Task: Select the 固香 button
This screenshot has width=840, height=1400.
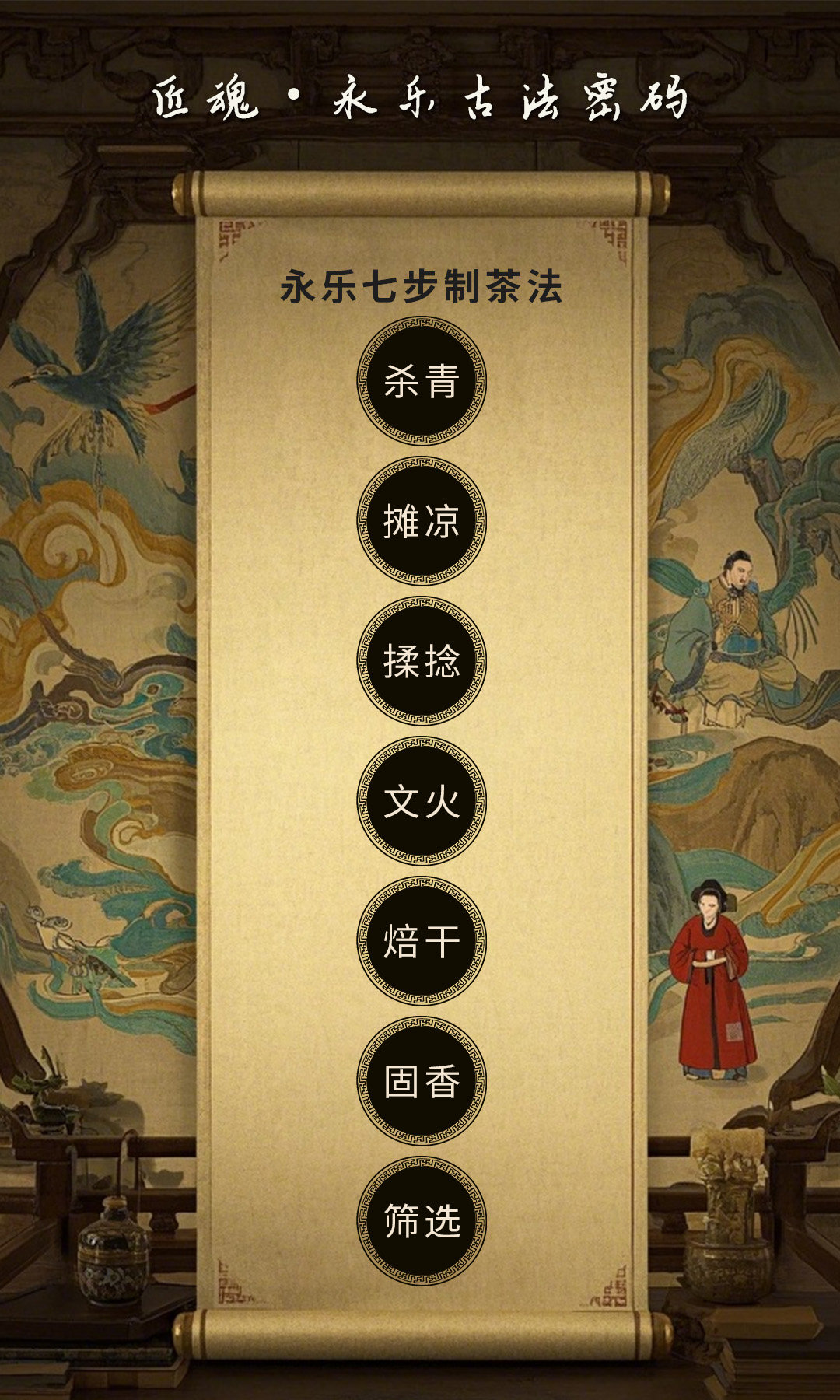Action: [x=422, y=1081]
